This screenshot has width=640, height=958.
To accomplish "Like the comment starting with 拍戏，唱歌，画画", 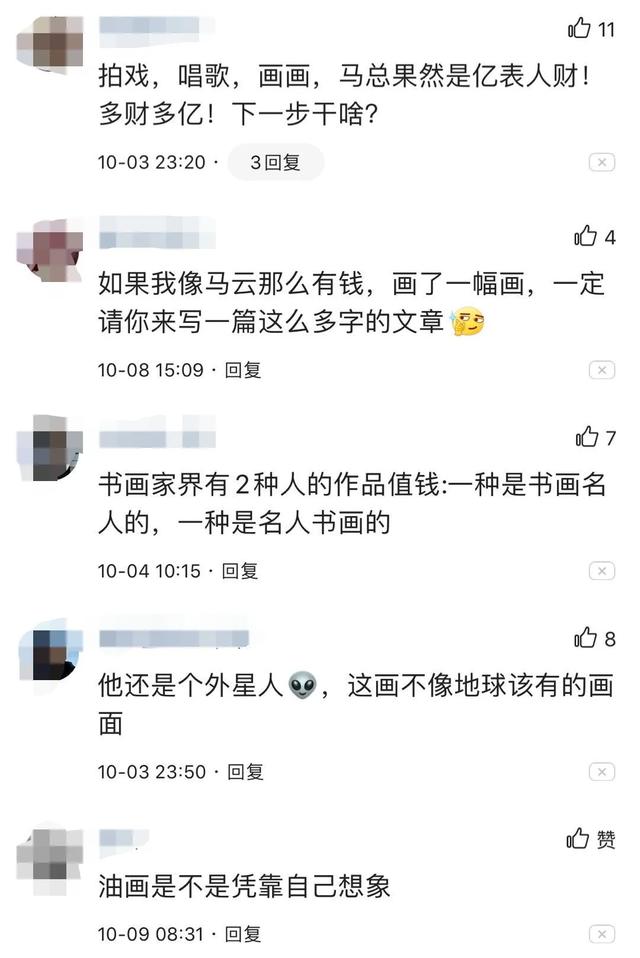I will pos(581,29).
